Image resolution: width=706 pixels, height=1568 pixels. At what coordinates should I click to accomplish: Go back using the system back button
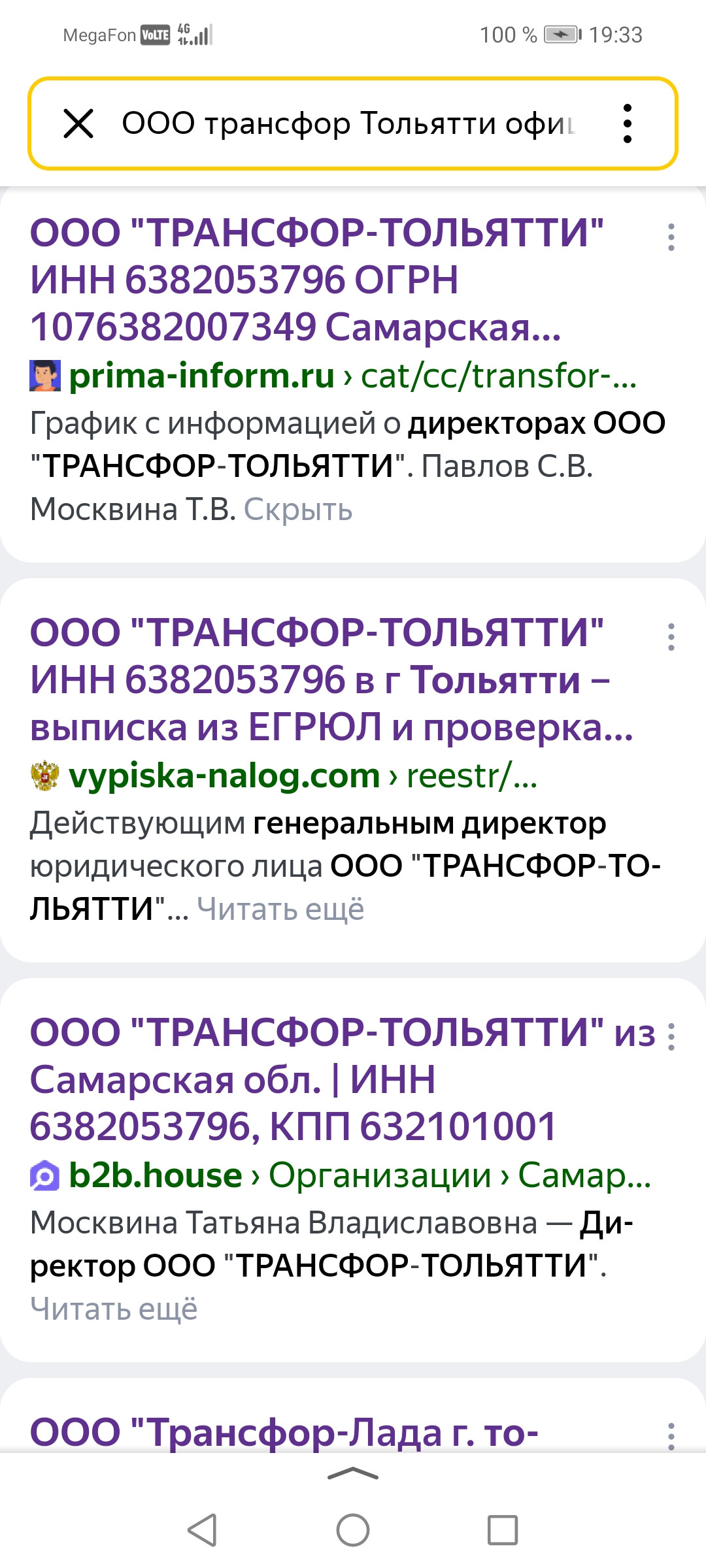click(x=202, y=1530)
